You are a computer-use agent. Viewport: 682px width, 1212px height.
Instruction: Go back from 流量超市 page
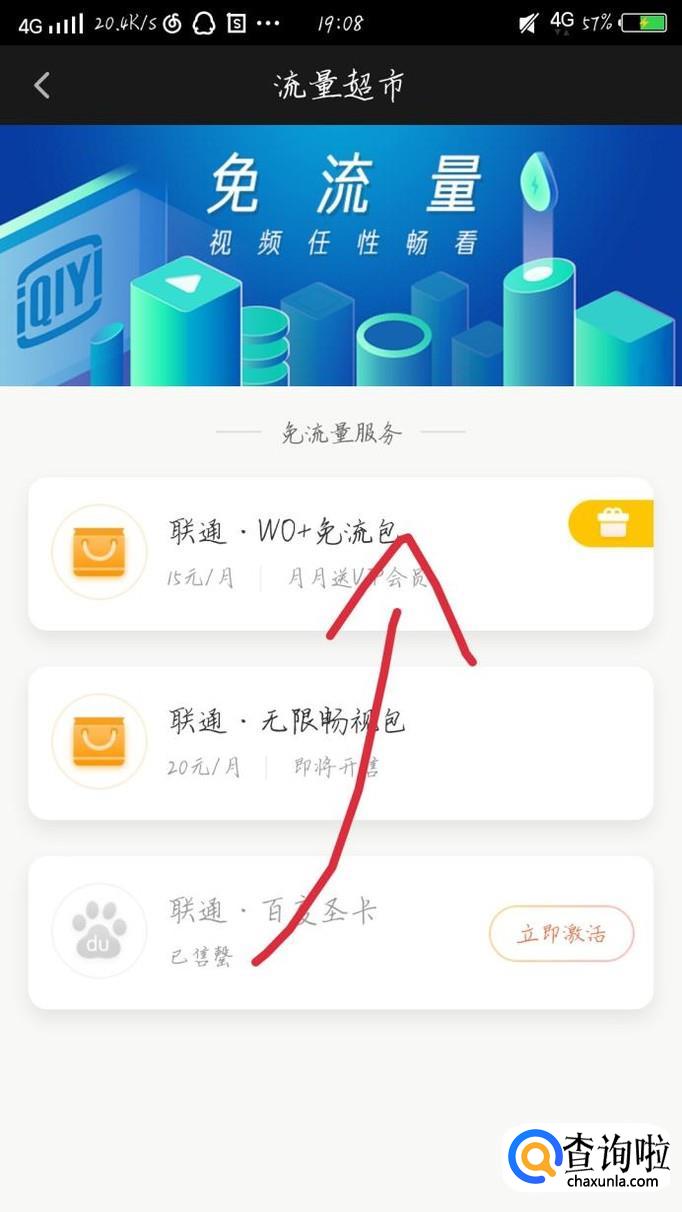point(41,86)
